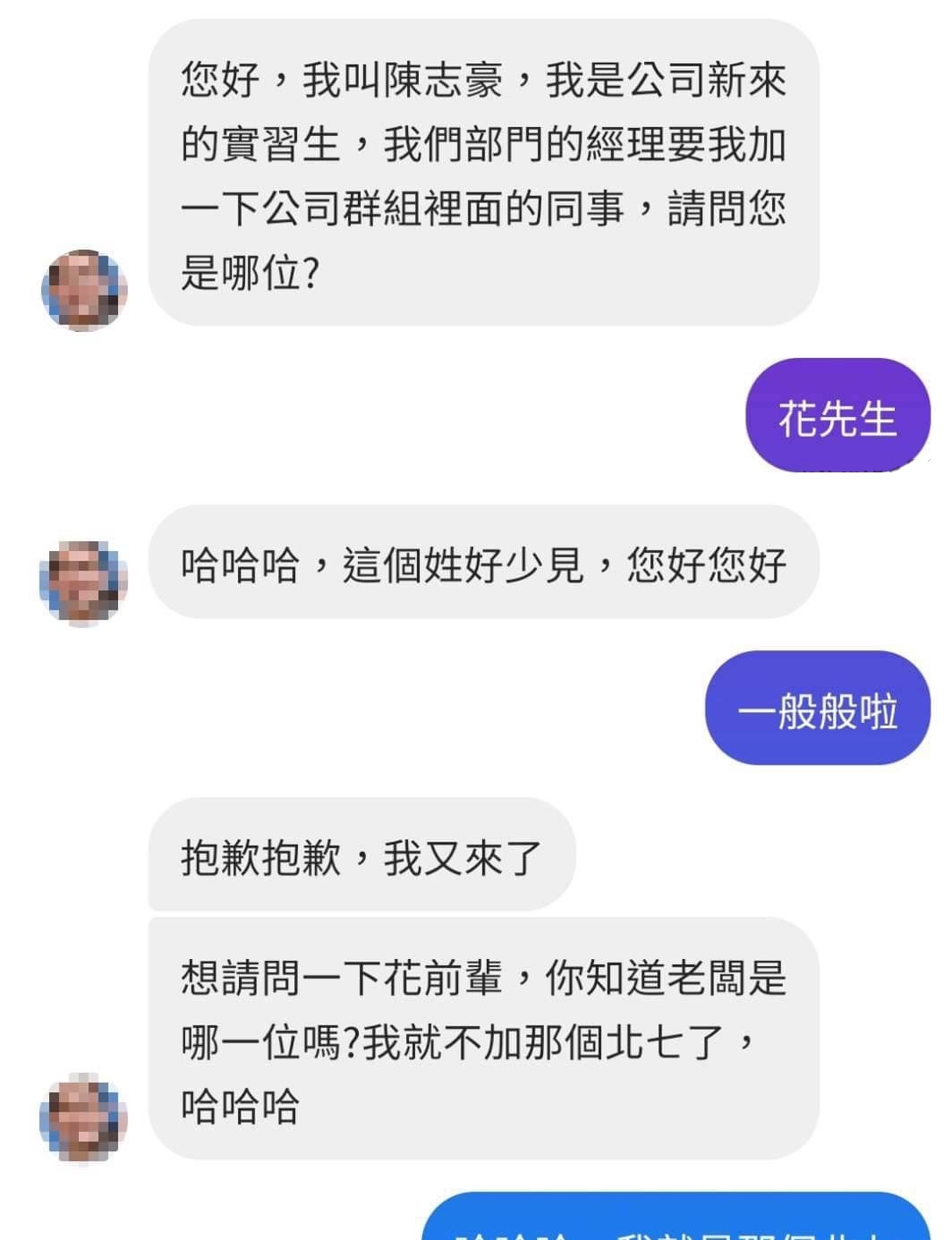Tap the avatar next to 哈哈哈，這個姓好少見
The height and width of the screenshot is (1240, 952).
[84, 582]
